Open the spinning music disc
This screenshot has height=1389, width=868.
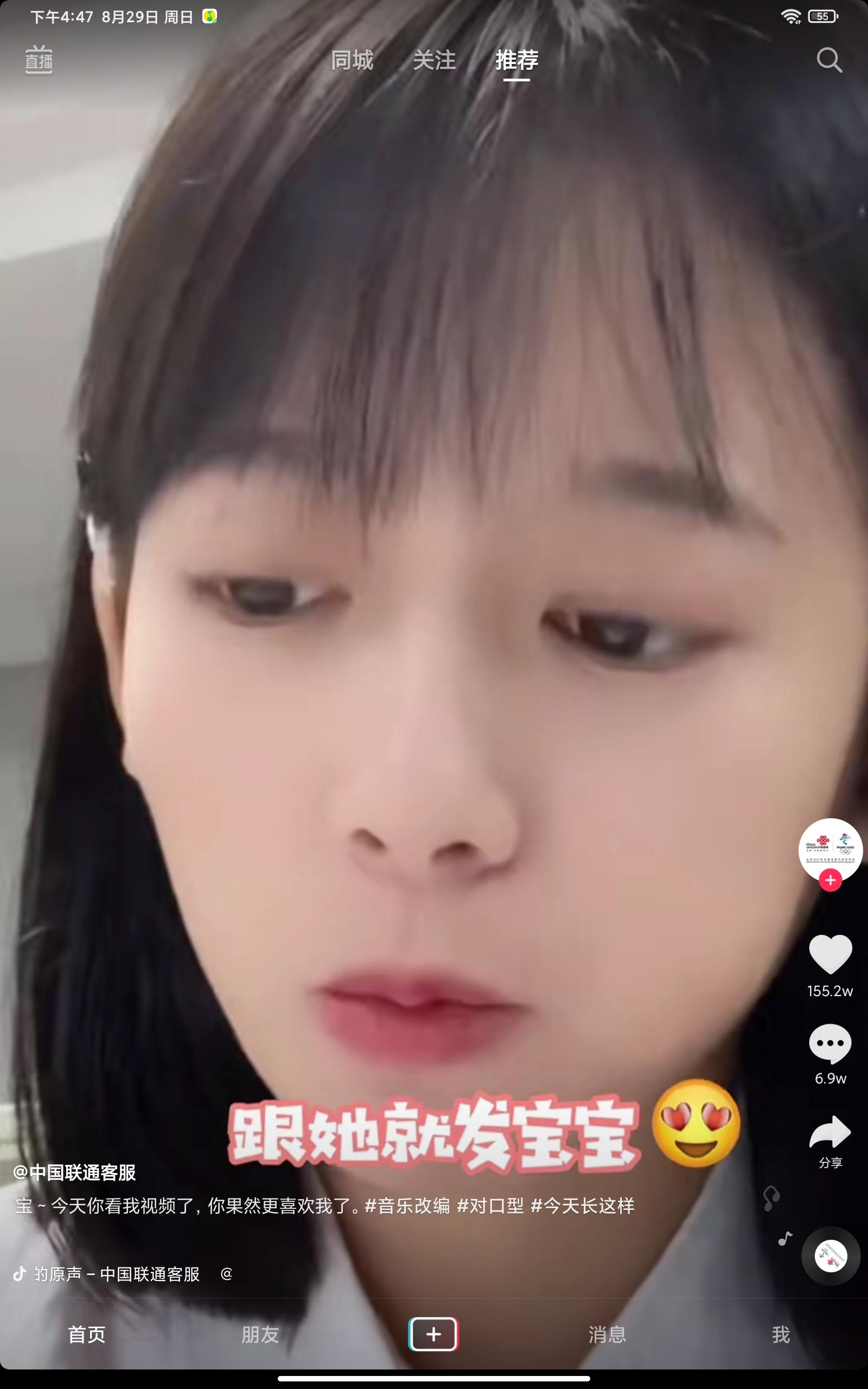tap(831, 1256)
